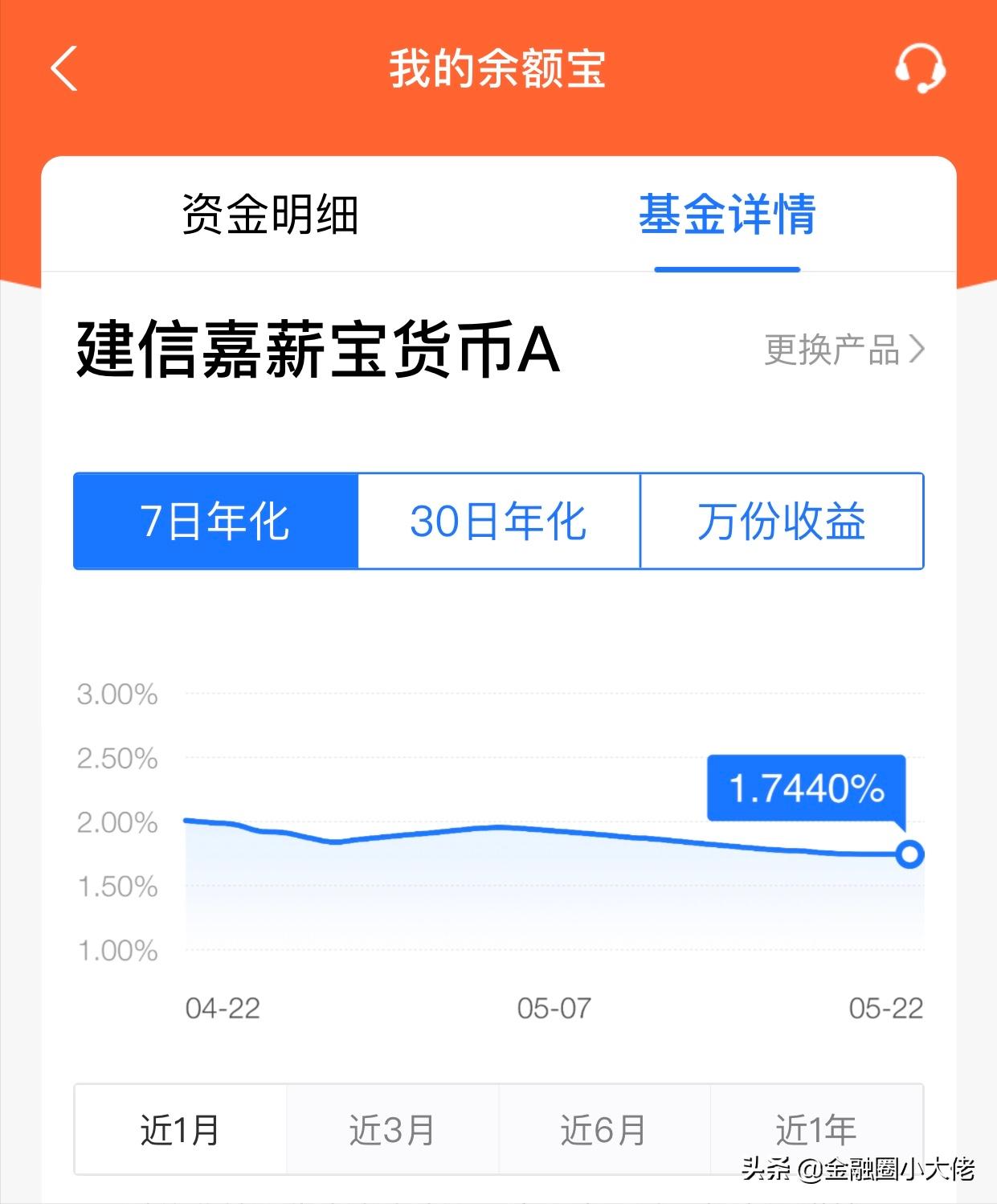
Task: Switch to the 近3月 range
Action: 391,1129
